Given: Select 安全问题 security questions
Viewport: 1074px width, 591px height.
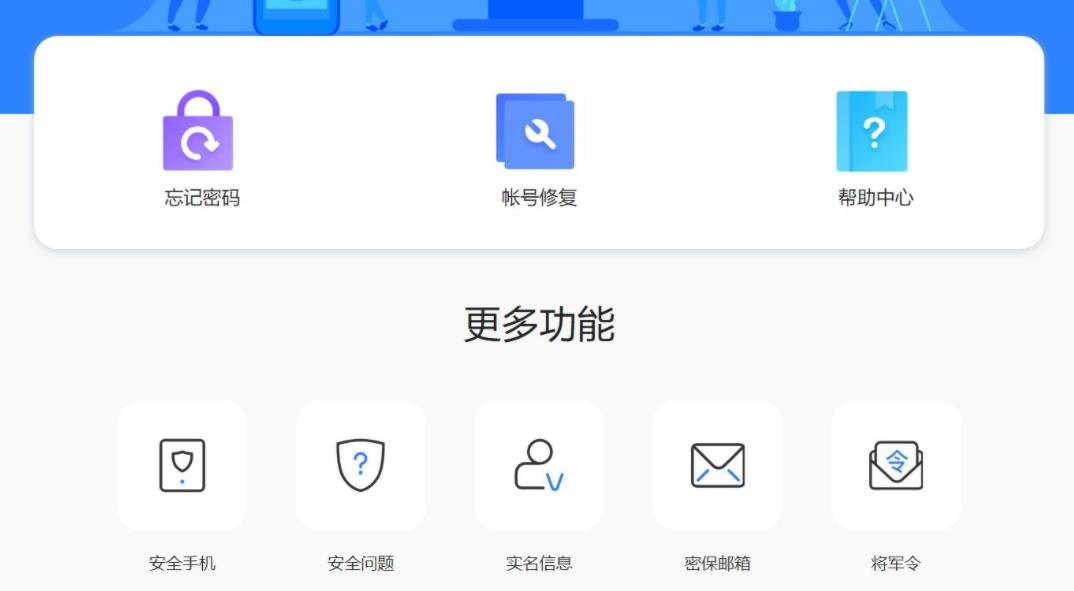Looking at the screenshot, I should pyautogui.click(x=360, y=466).
